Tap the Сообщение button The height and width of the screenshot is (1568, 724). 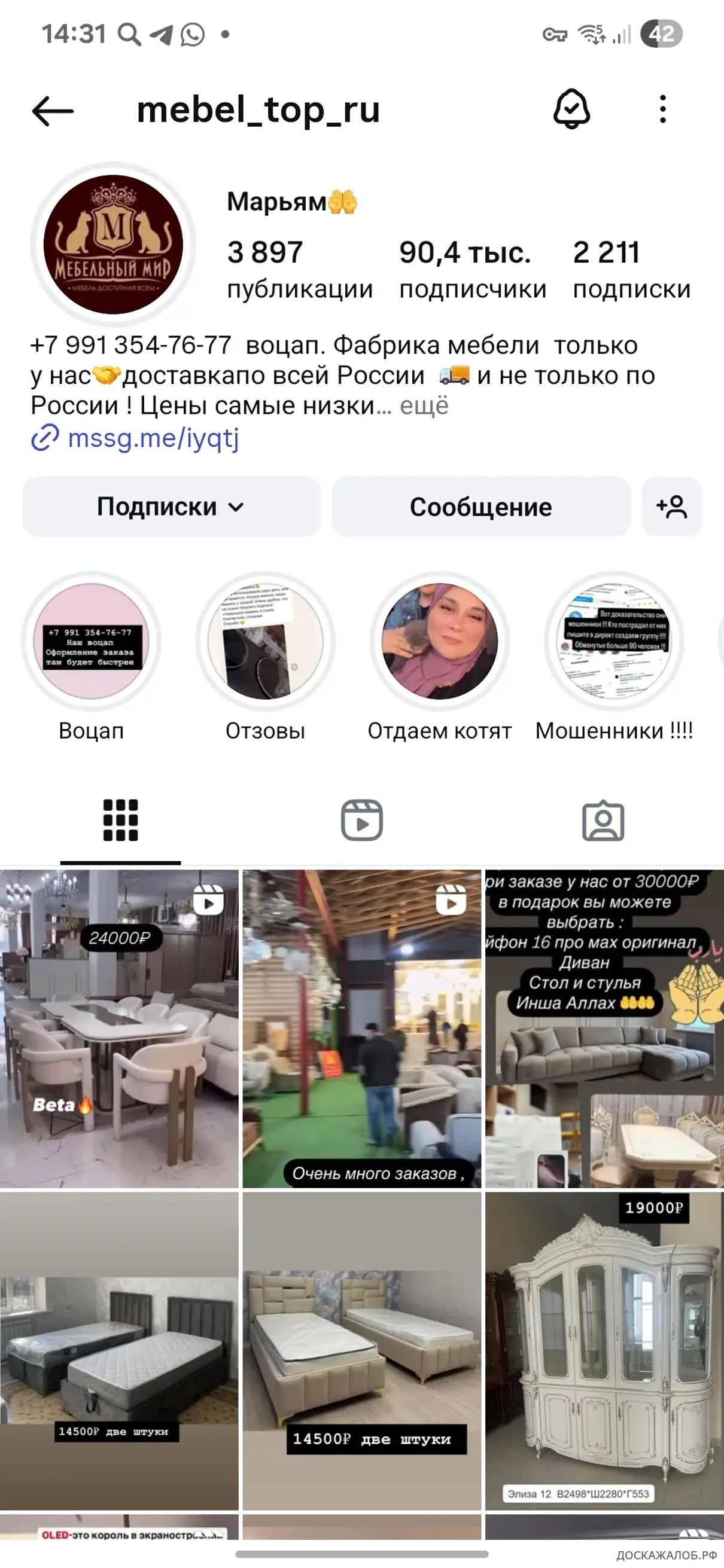(x=480, y=507)
